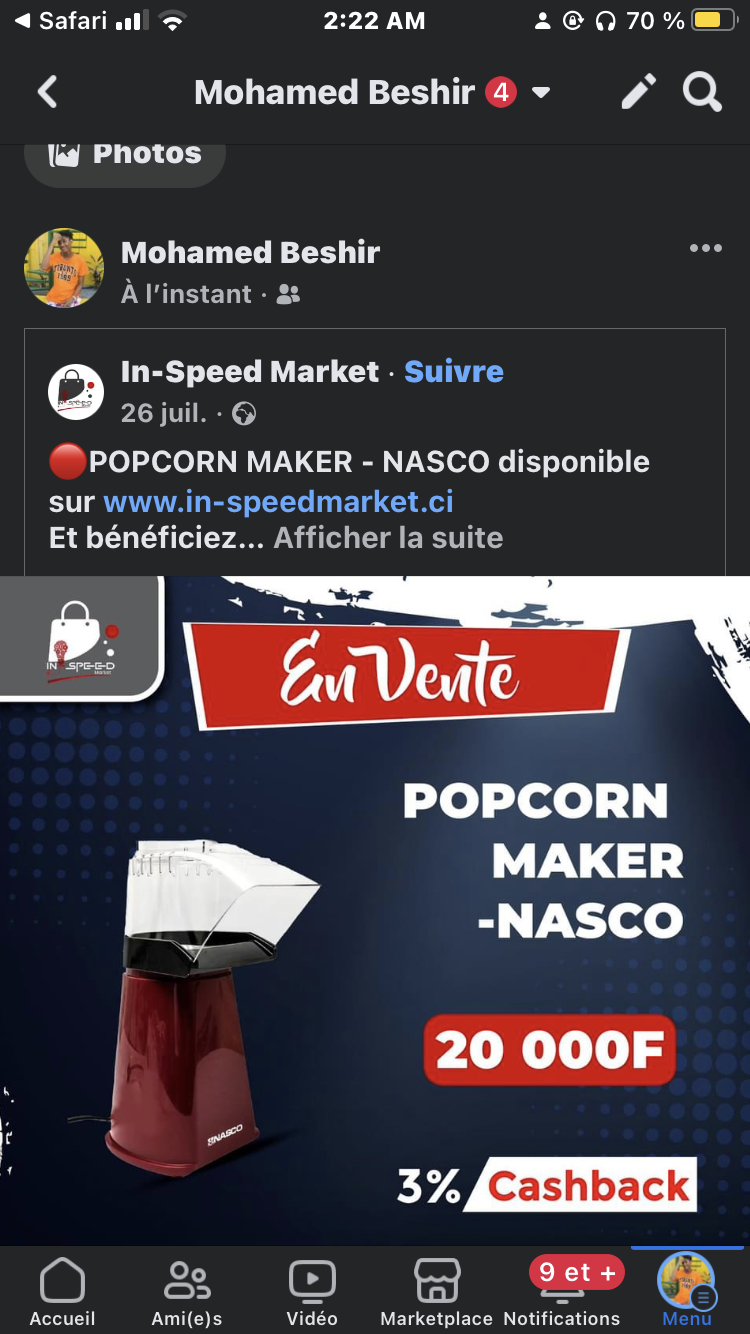Viewport: 750px width, 1334px height.
Task: Open the Popcorn Maker post image
Action: (375, 910)
